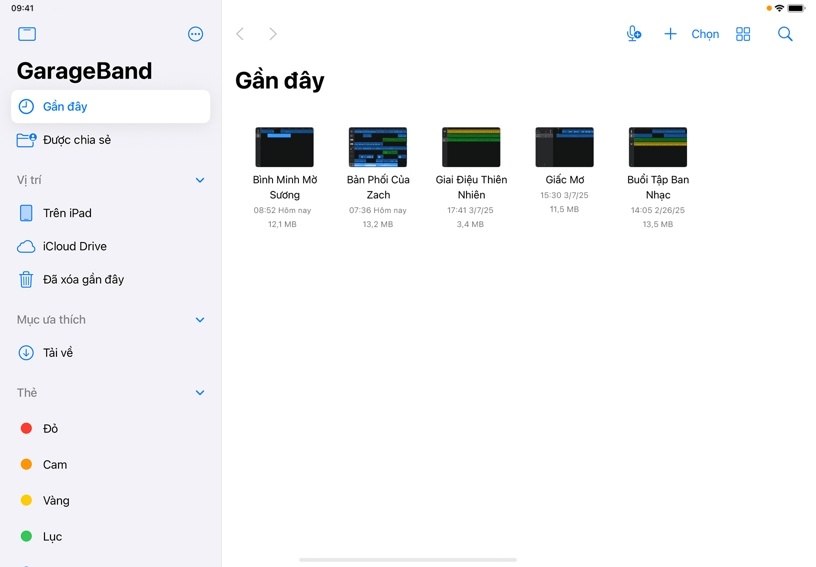The height and width of the screenshot is (567, 816).
Task: Open the Giai Điệu Thiên Nhiên project
Action: pos(471,148)
